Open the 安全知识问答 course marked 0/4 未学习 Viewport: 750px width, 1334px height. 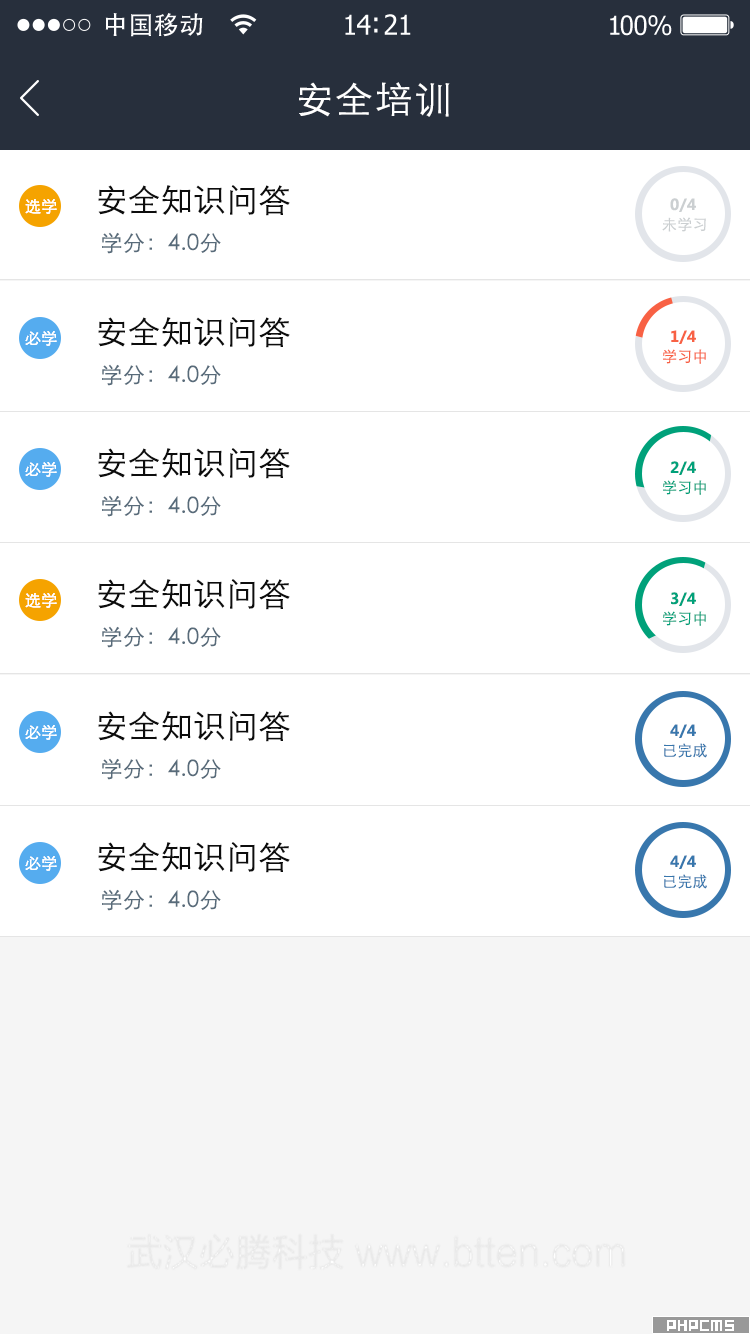375,215
